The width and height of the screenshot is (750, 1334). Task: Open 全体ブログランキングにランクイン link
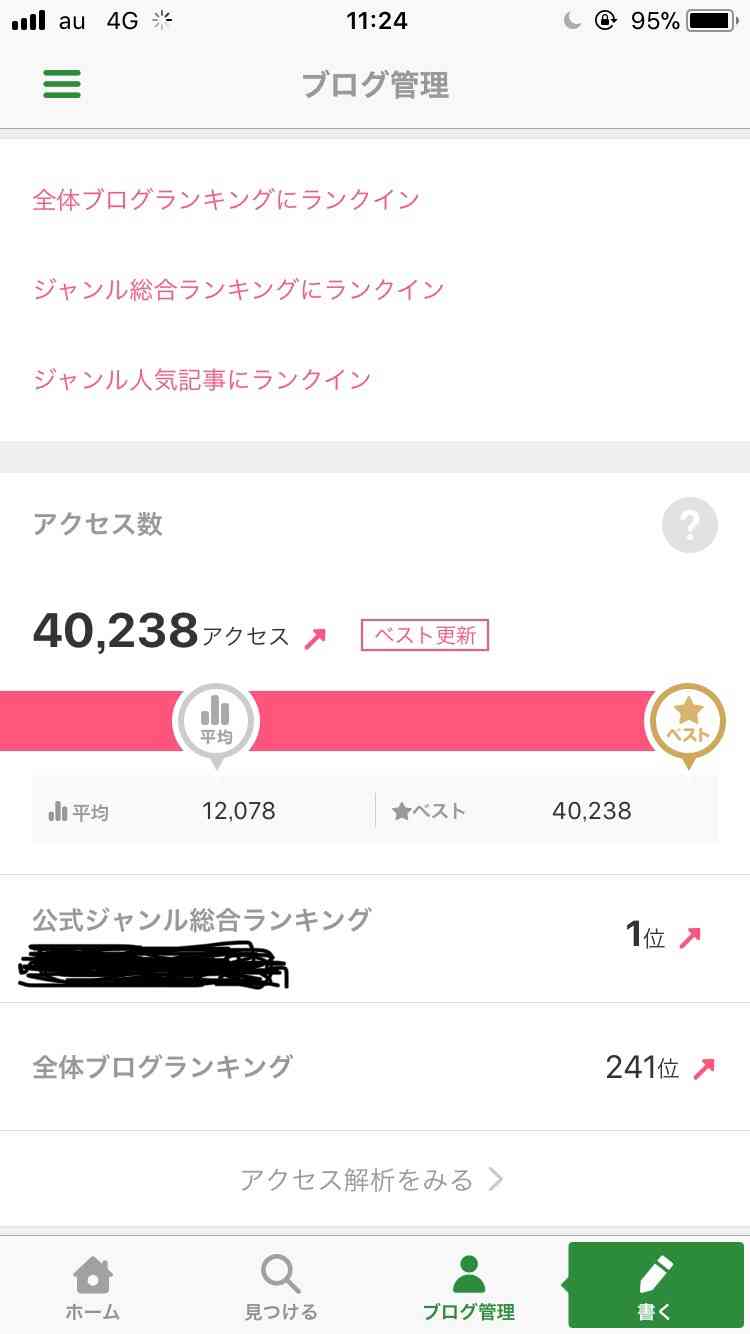click(x=226, y=199)
